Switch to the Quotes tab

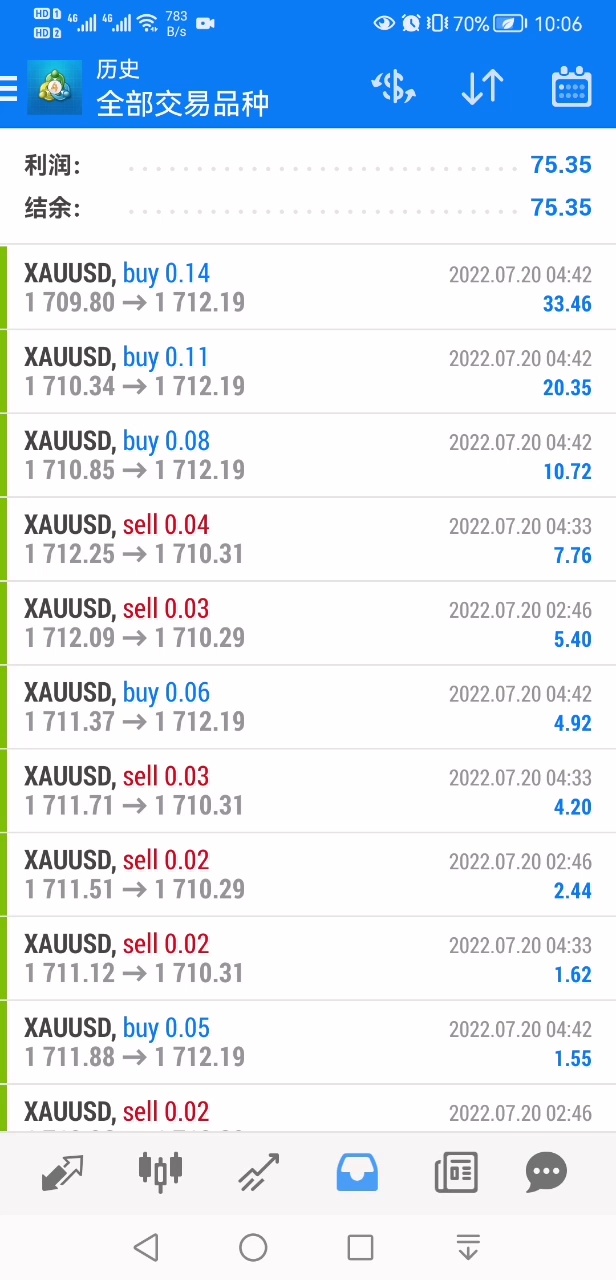(x=62, y=1172)
